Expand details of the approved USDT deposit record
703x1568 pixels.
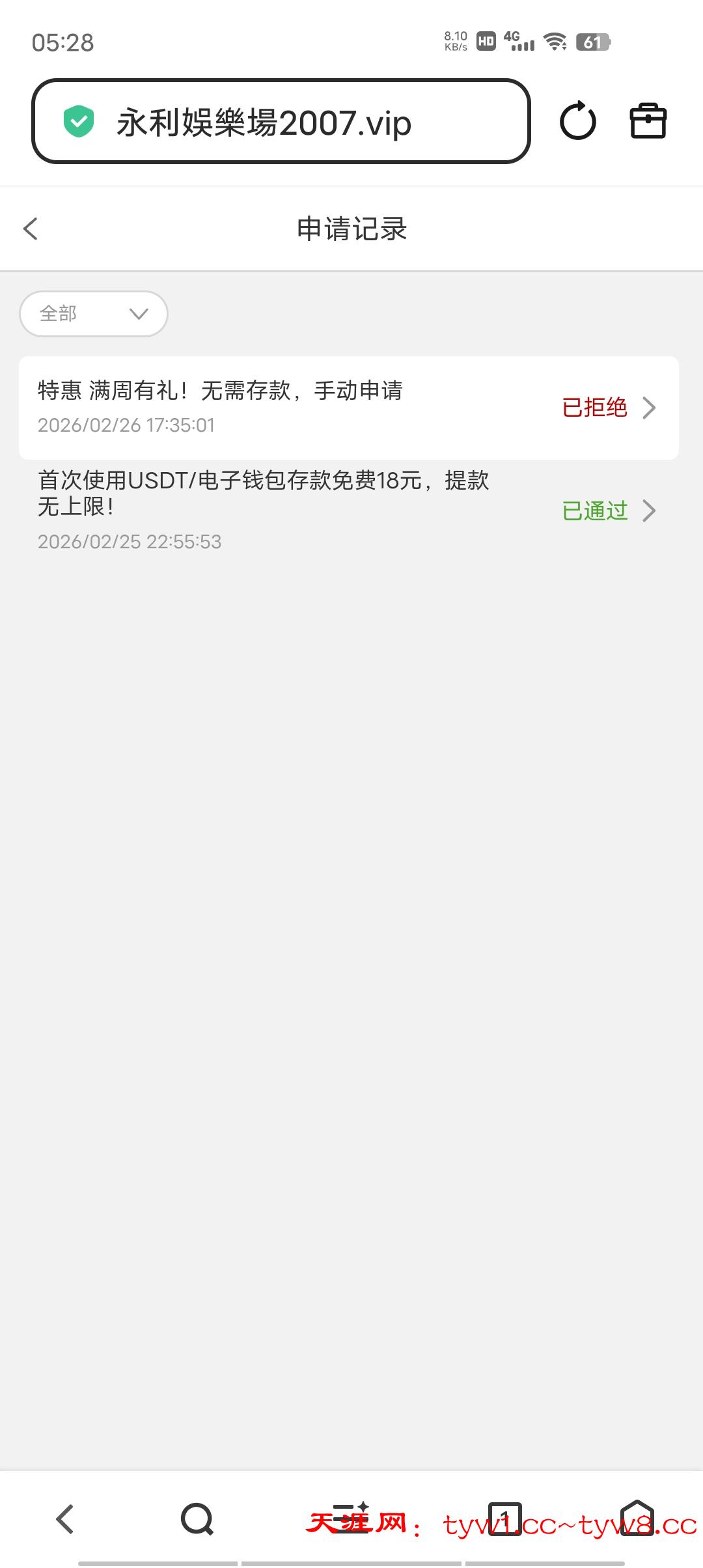649,511
